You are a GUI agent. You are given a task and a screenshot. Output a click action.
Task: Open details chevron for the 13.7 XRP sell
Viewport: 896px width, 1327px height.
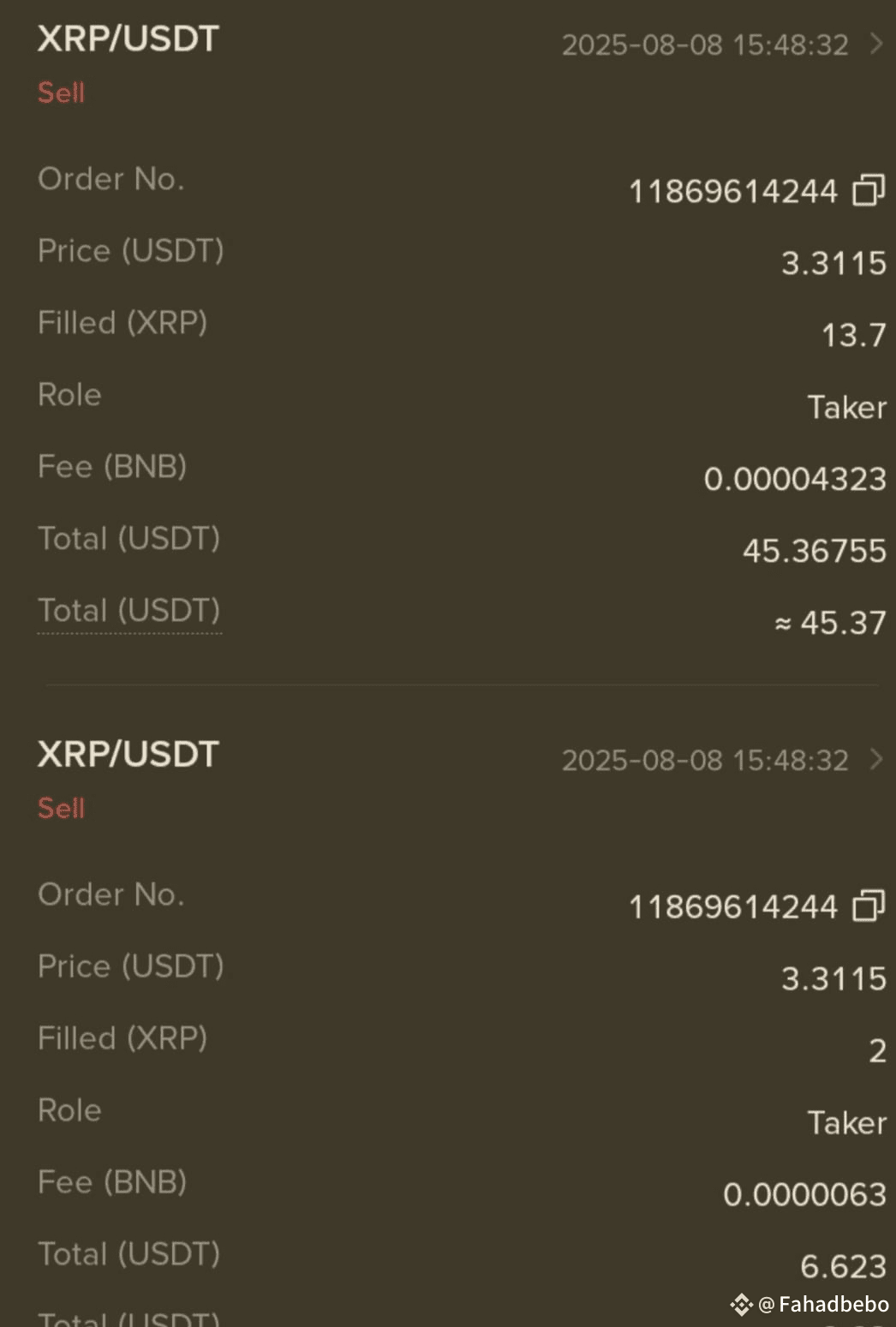(x=876, y=44)
